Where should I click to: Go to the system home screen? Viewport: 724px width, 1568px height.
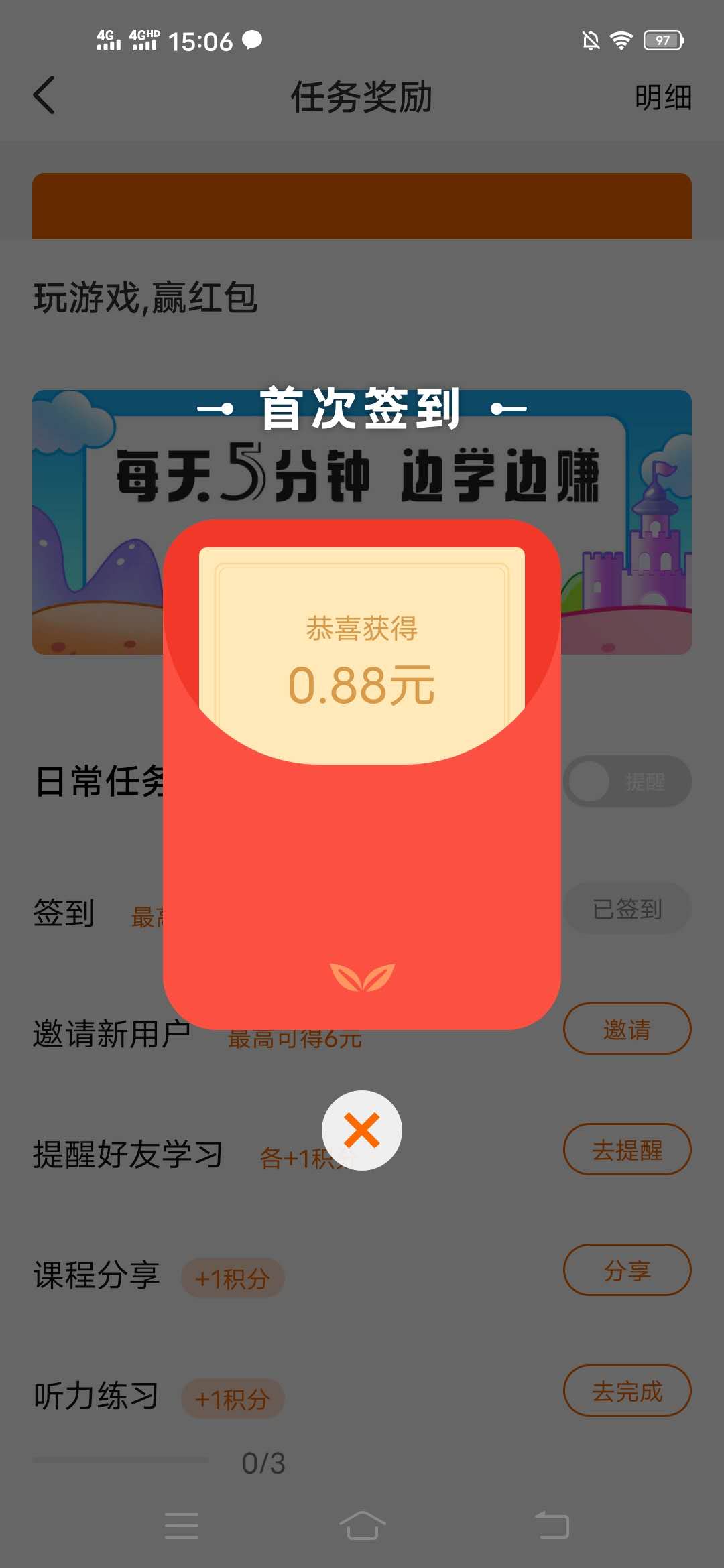(362, 1526)
